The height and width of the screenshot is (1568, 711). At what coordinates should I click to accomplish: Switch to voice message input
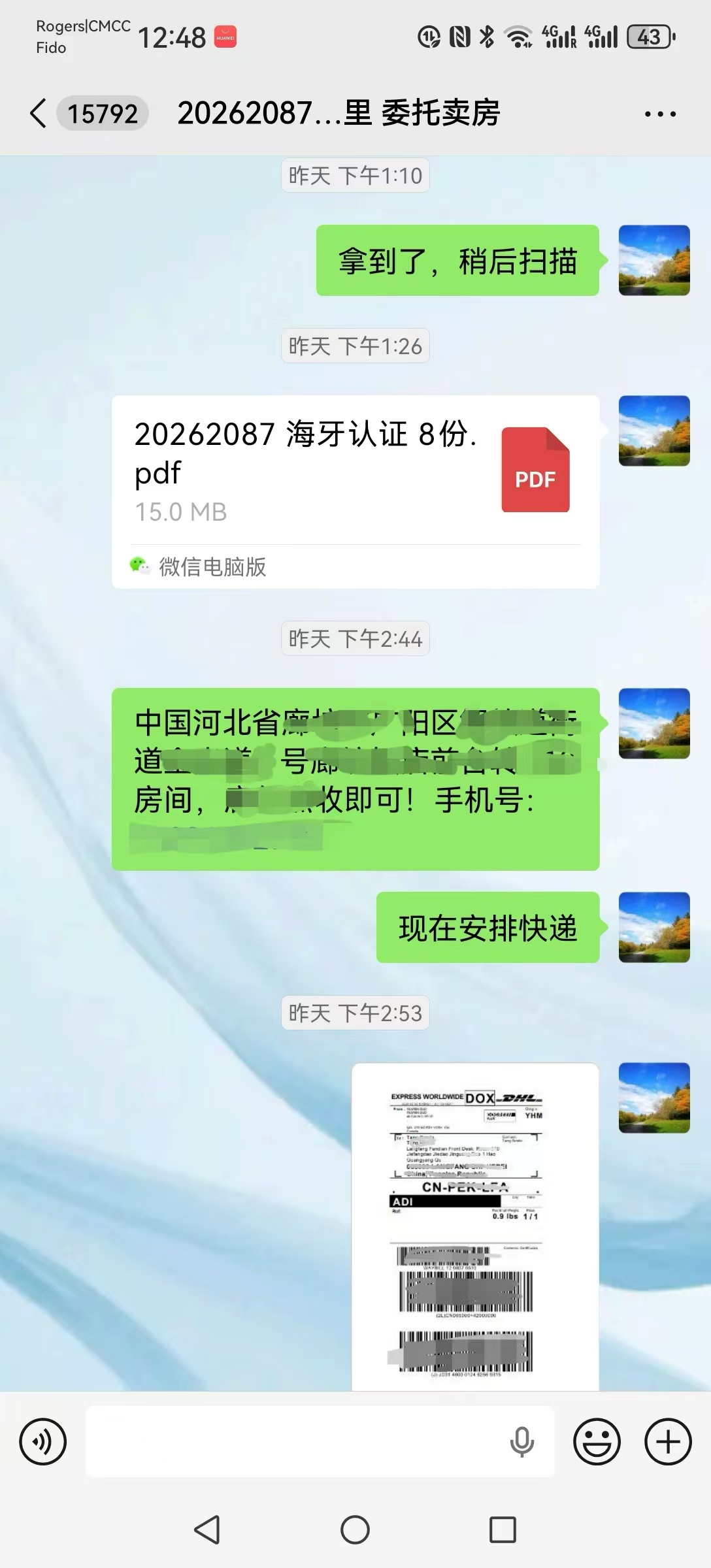43,1441
